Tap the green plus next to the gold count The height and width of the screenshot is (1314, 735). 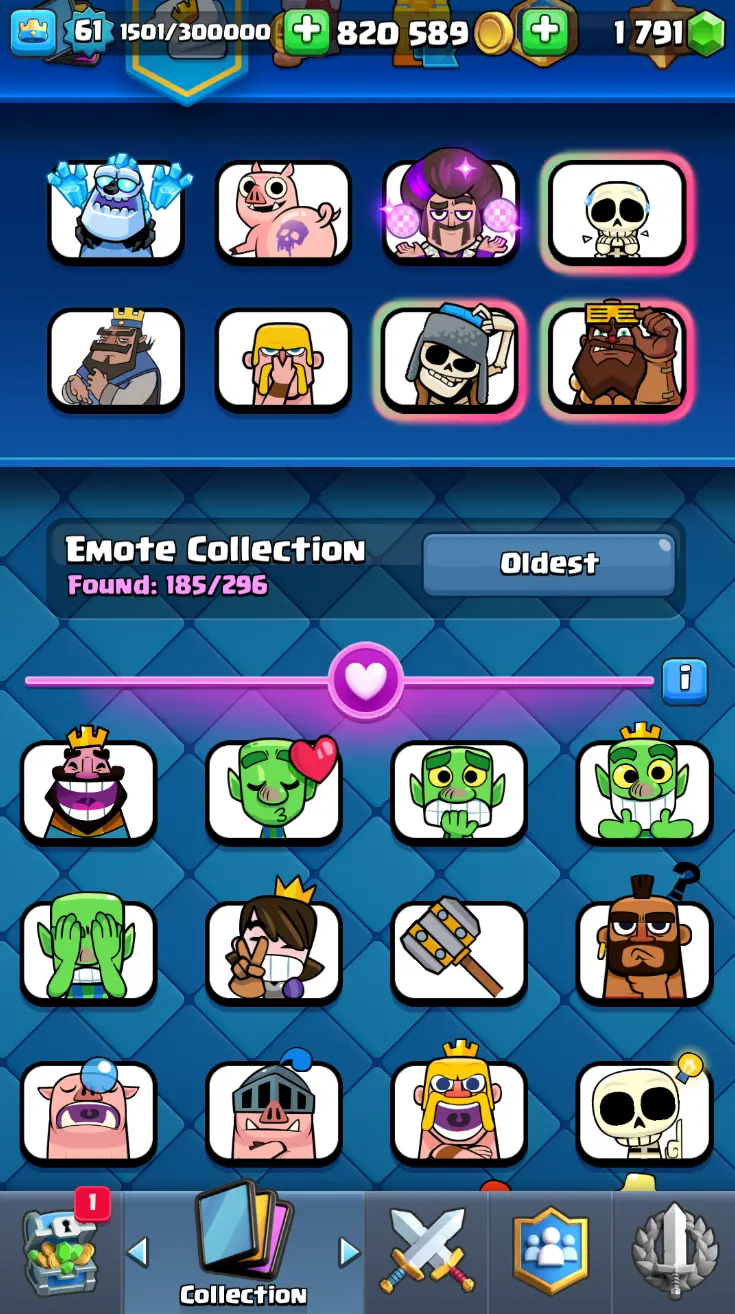point(544,32)
